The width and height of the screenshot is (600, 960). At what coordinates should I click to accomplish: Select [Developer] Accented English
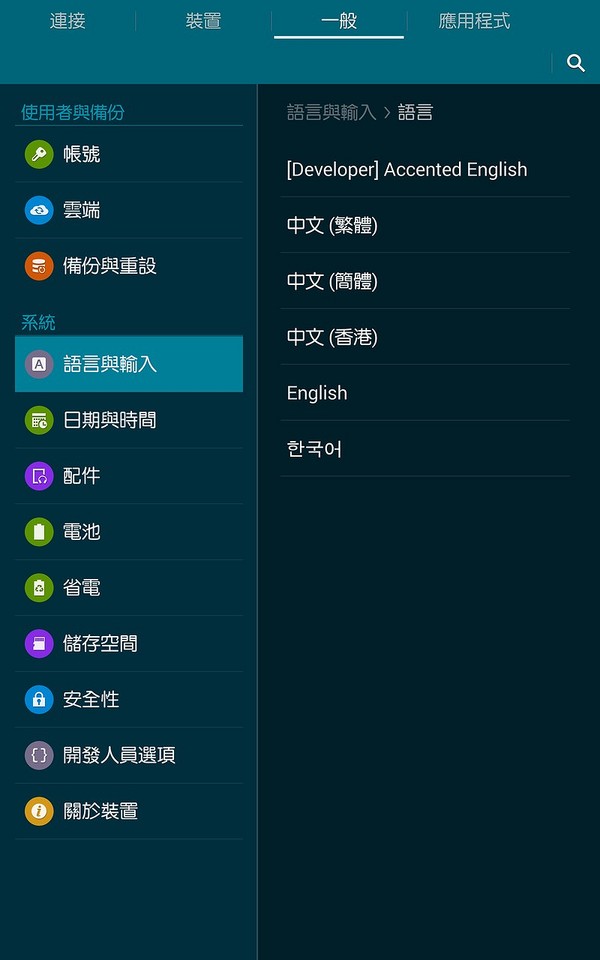point(425,169)
